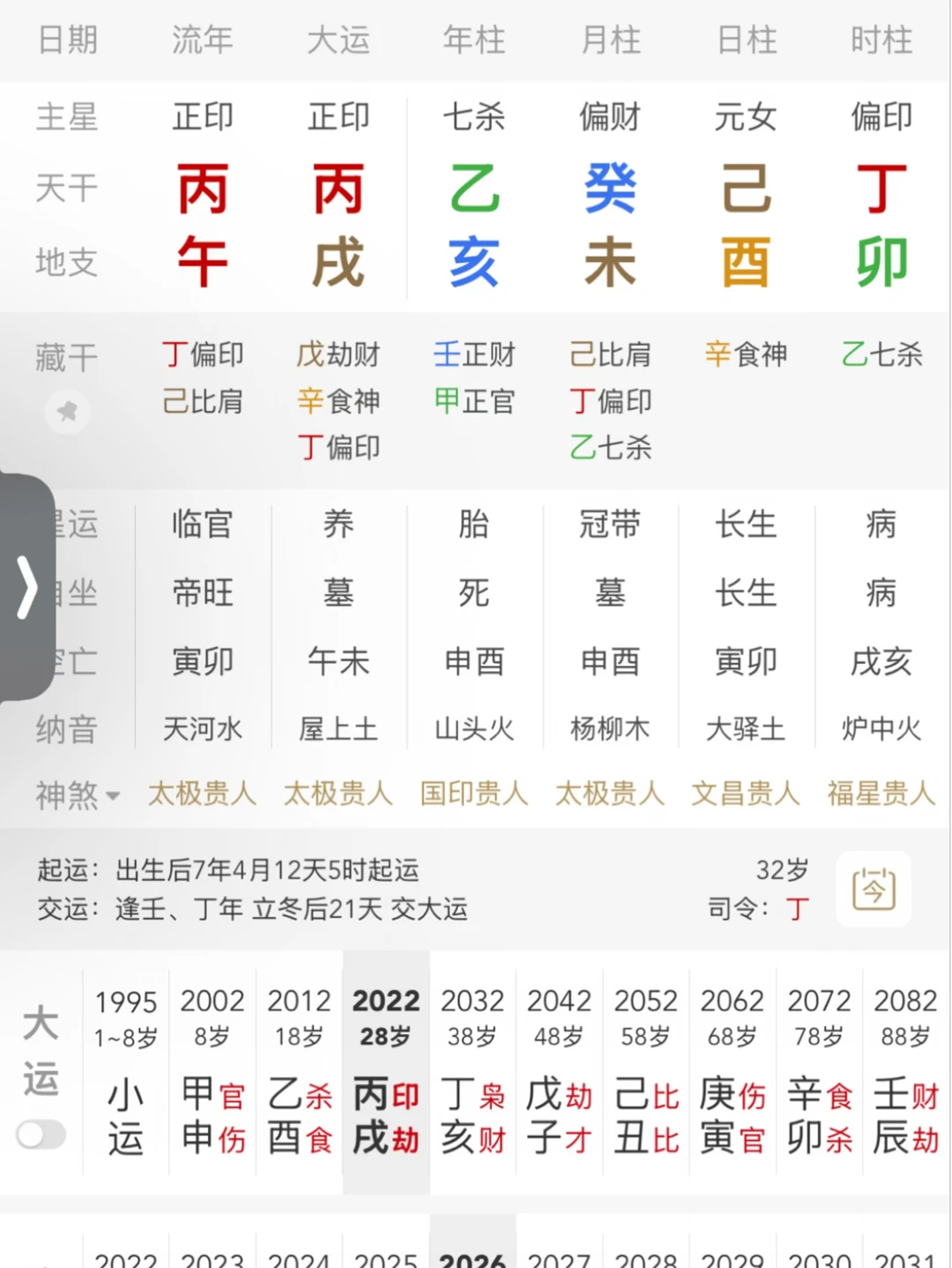Open 福星贵人 神煞 detail
The height and width of the screenshot is (1268, 952).
tap(881, 794)
